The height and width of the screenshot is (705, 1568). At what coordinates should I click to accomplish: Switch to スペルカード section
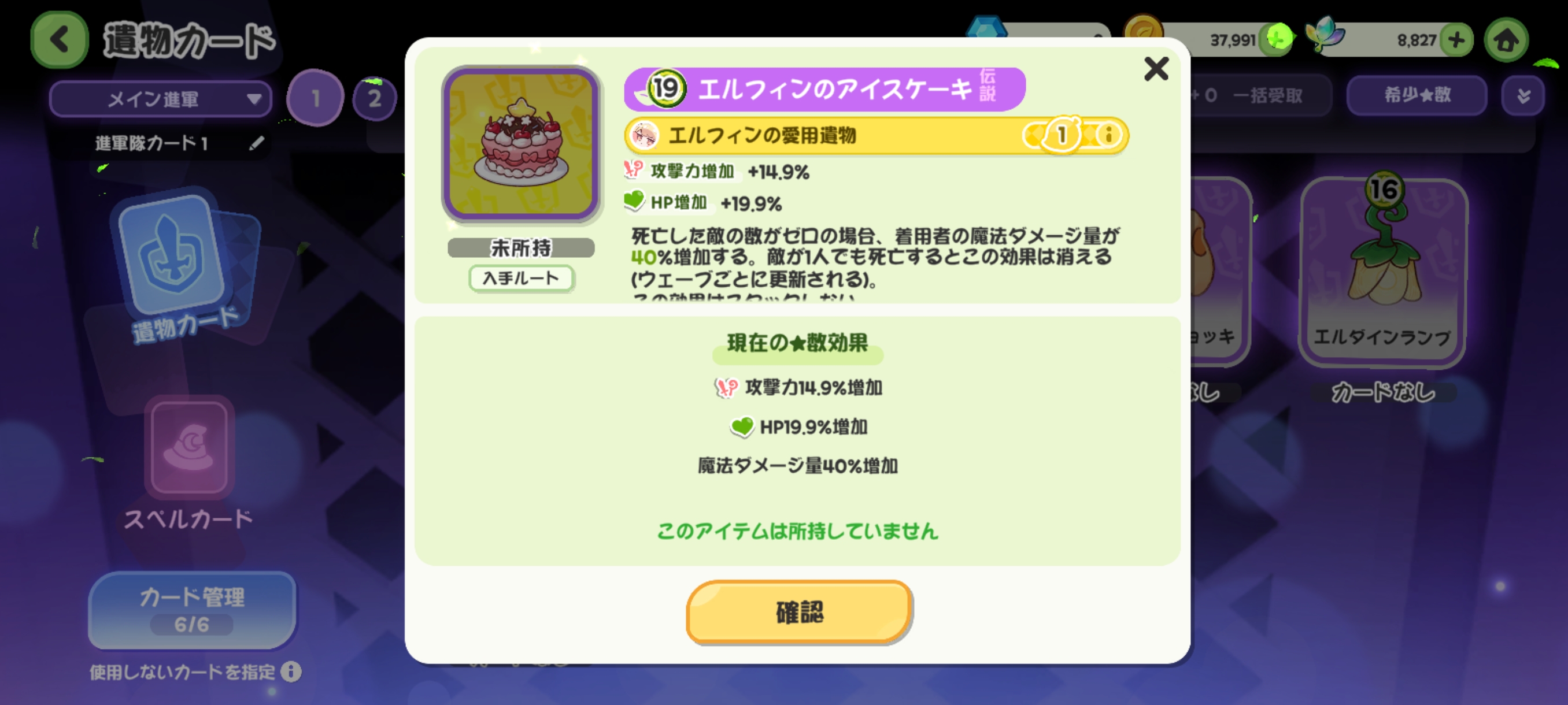pyautogui.click(x=188, y=462)
